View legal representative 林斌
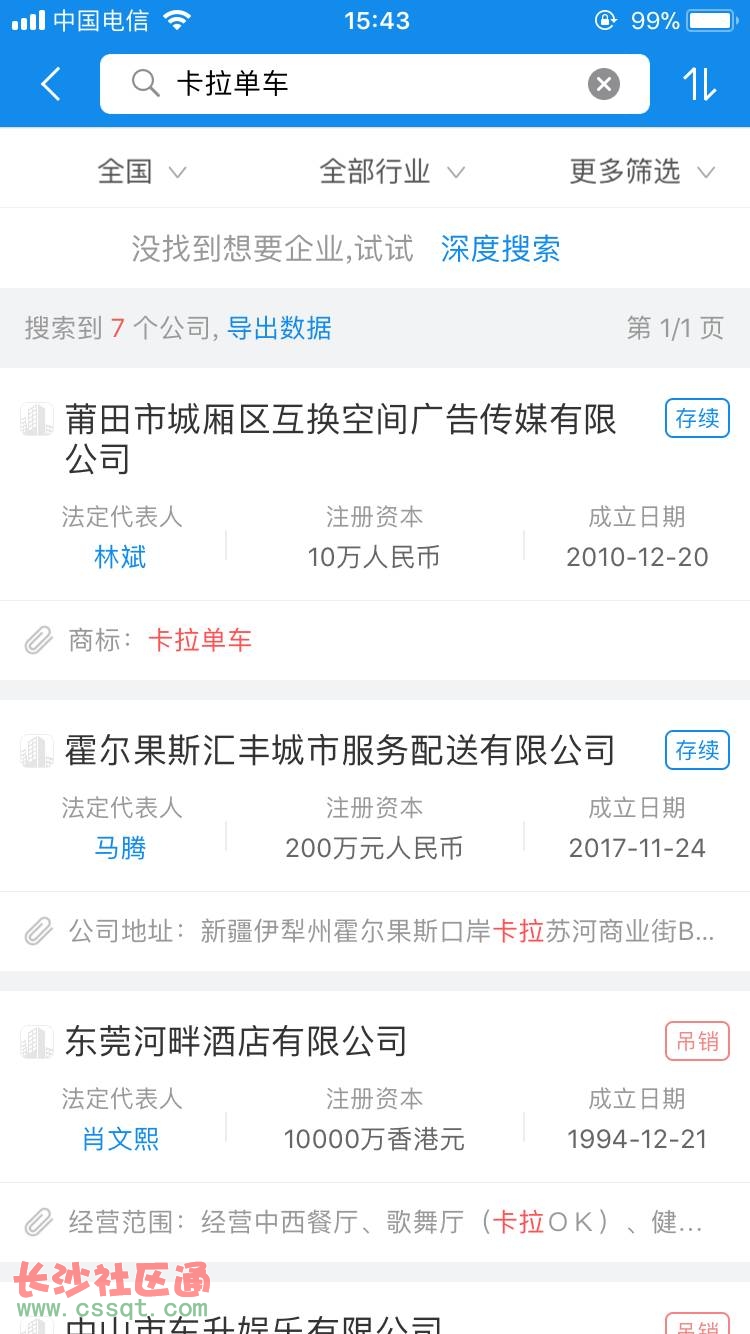This screenshot has width=750, height=1334. coord(120,557)
